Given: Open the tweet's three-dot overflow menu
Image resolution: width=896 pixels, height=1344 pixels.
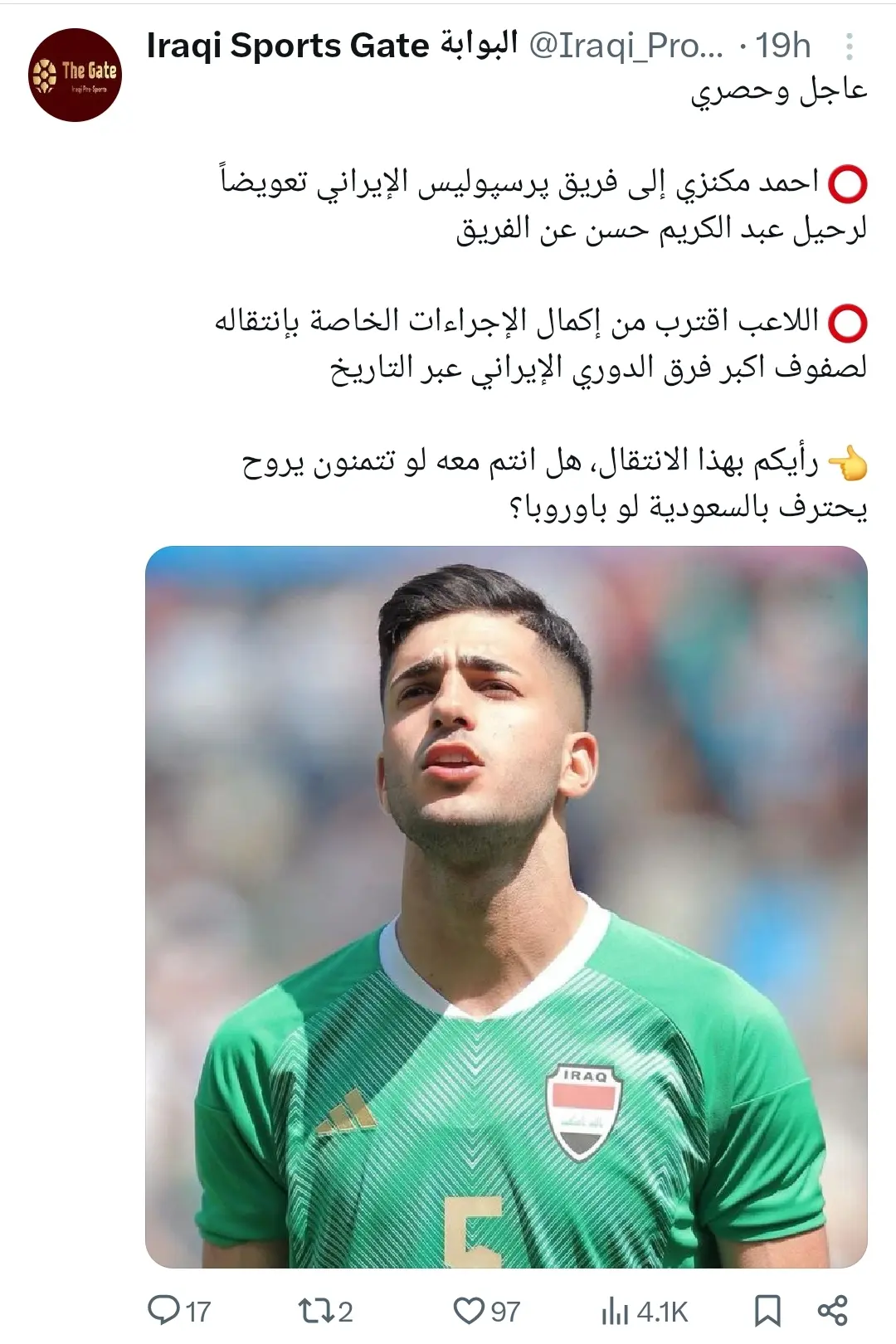Looking at the screenshot, I should coord(849,47).
